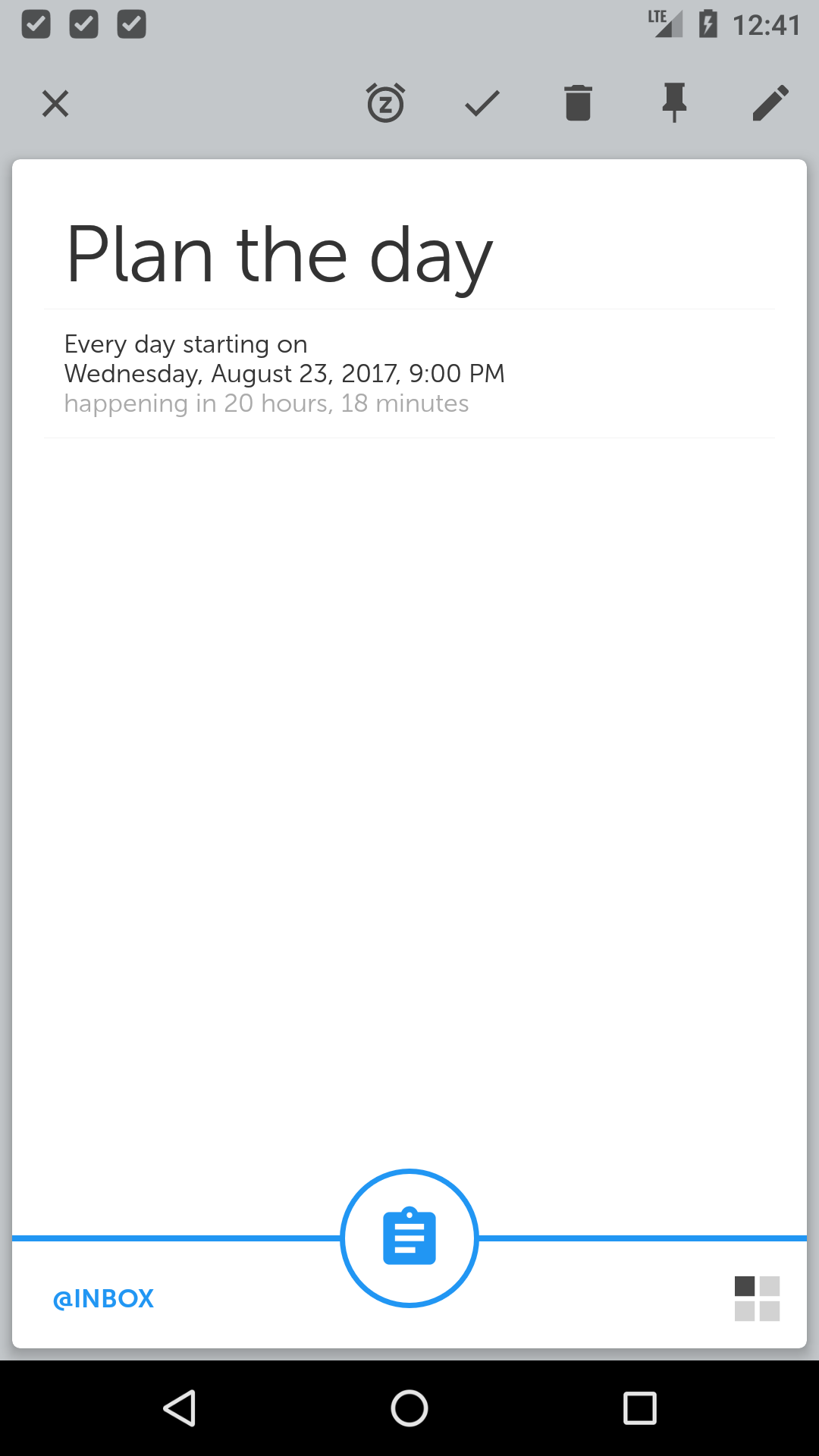The width and height of the screenshot is (819, 1456).
Task: Close the Plan the day task
Action: pyautogui.click(x=55, y=104)
